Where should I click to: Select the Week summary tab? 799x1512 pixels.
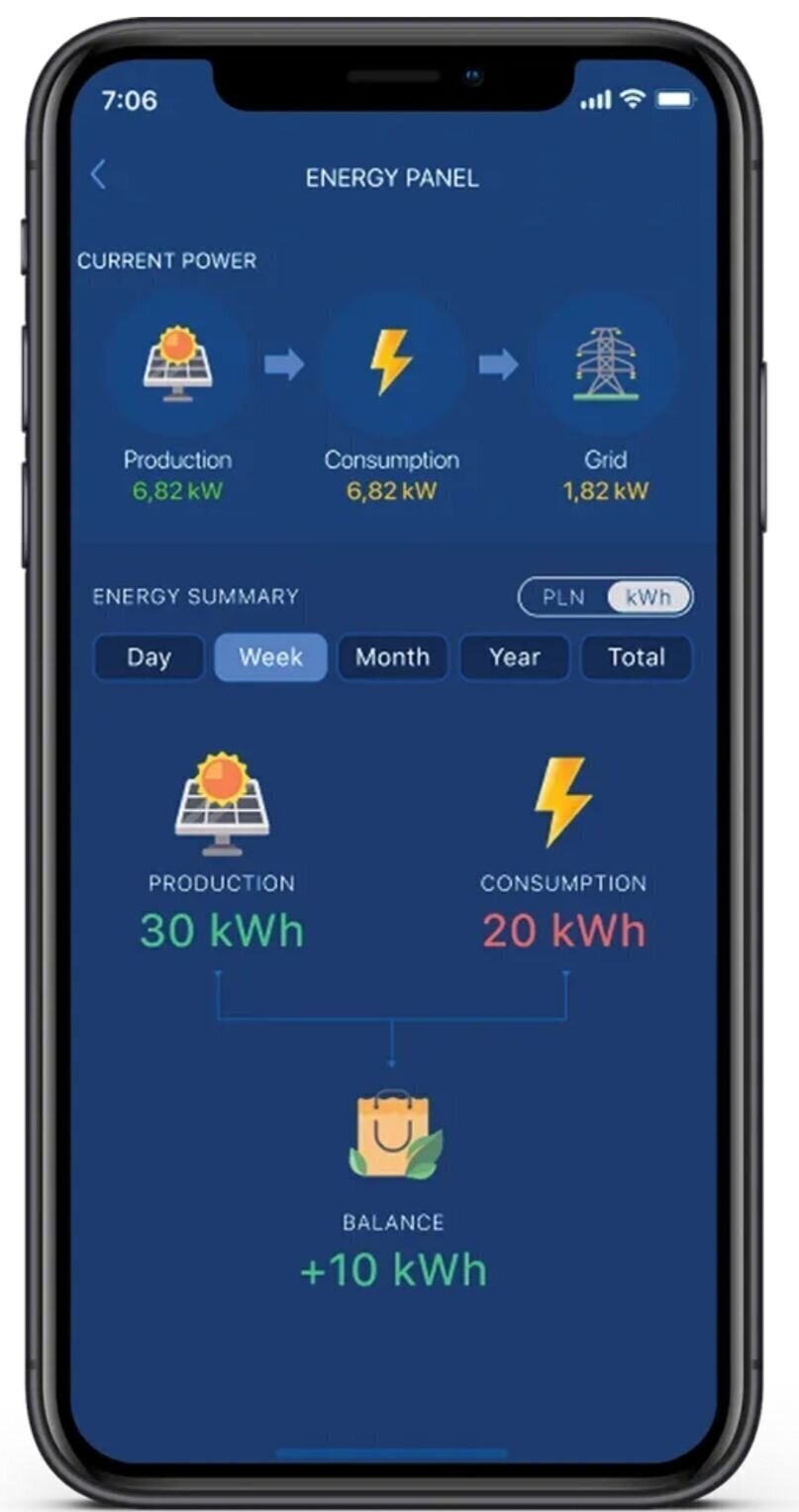click(270, 657)
